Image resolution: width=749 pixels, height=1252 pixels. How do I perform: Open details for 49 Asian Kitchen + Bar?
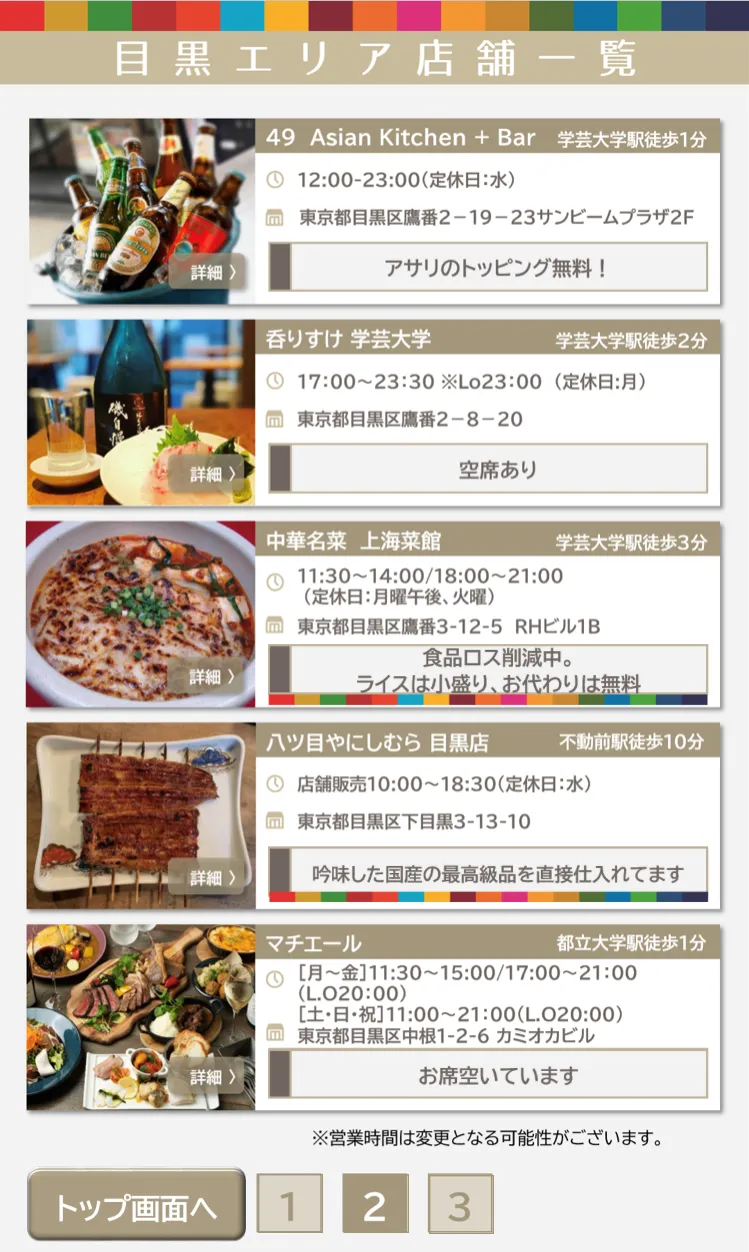click(x=207, y=271)
